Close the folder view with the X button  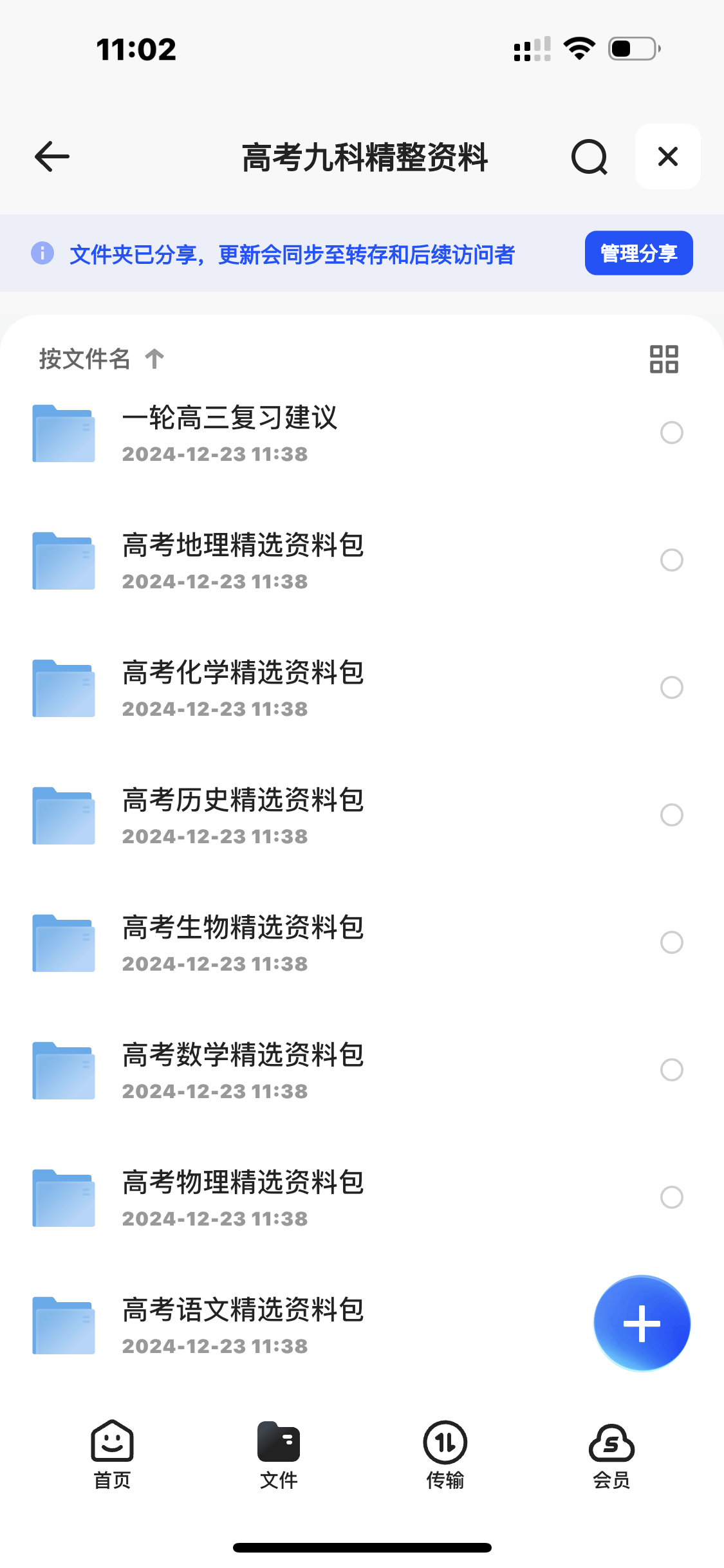[x=668, y=156]
